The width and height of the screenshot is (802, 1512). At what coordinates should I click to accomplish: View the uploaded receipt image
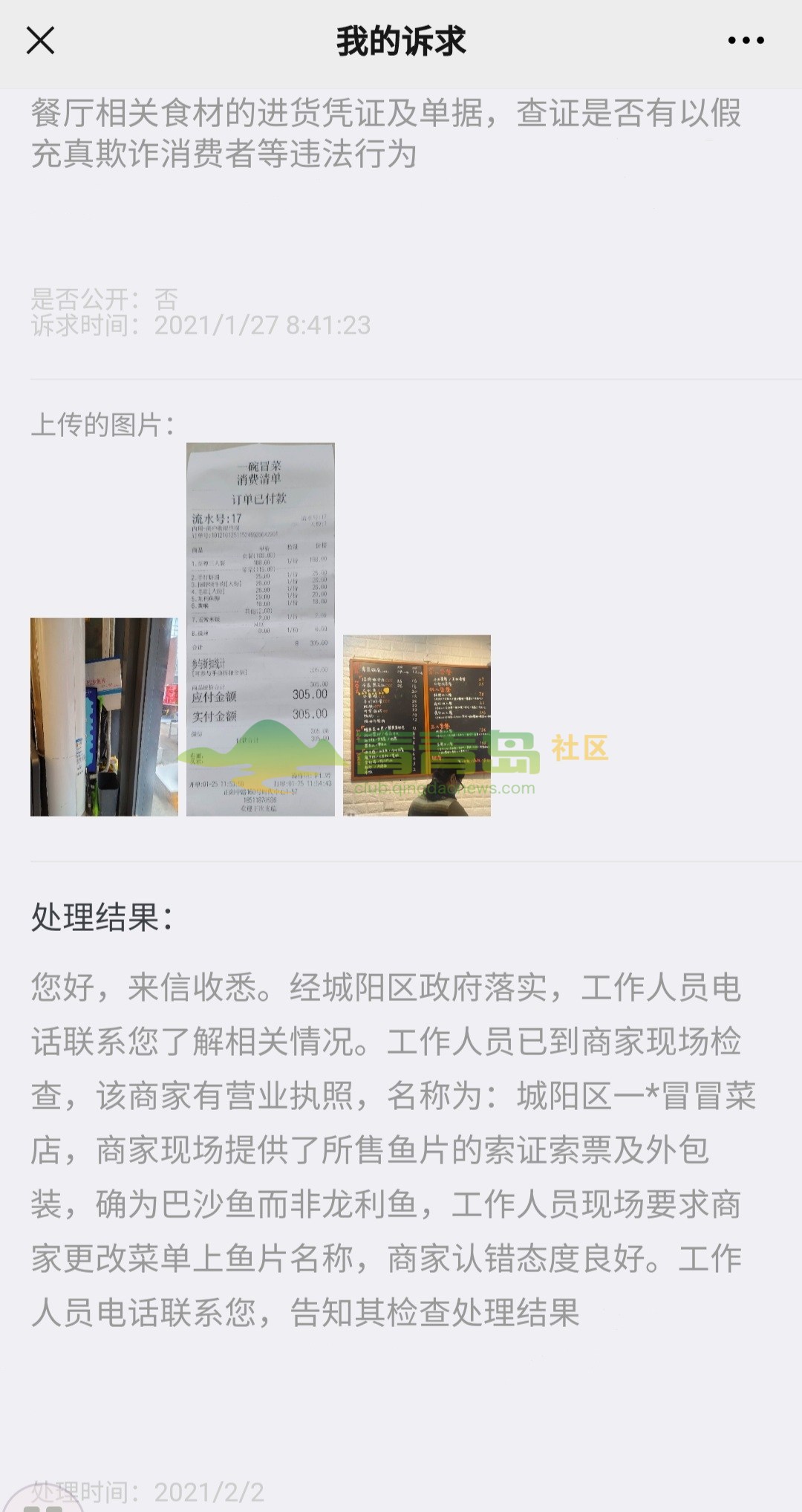click(x=260, y=629)
